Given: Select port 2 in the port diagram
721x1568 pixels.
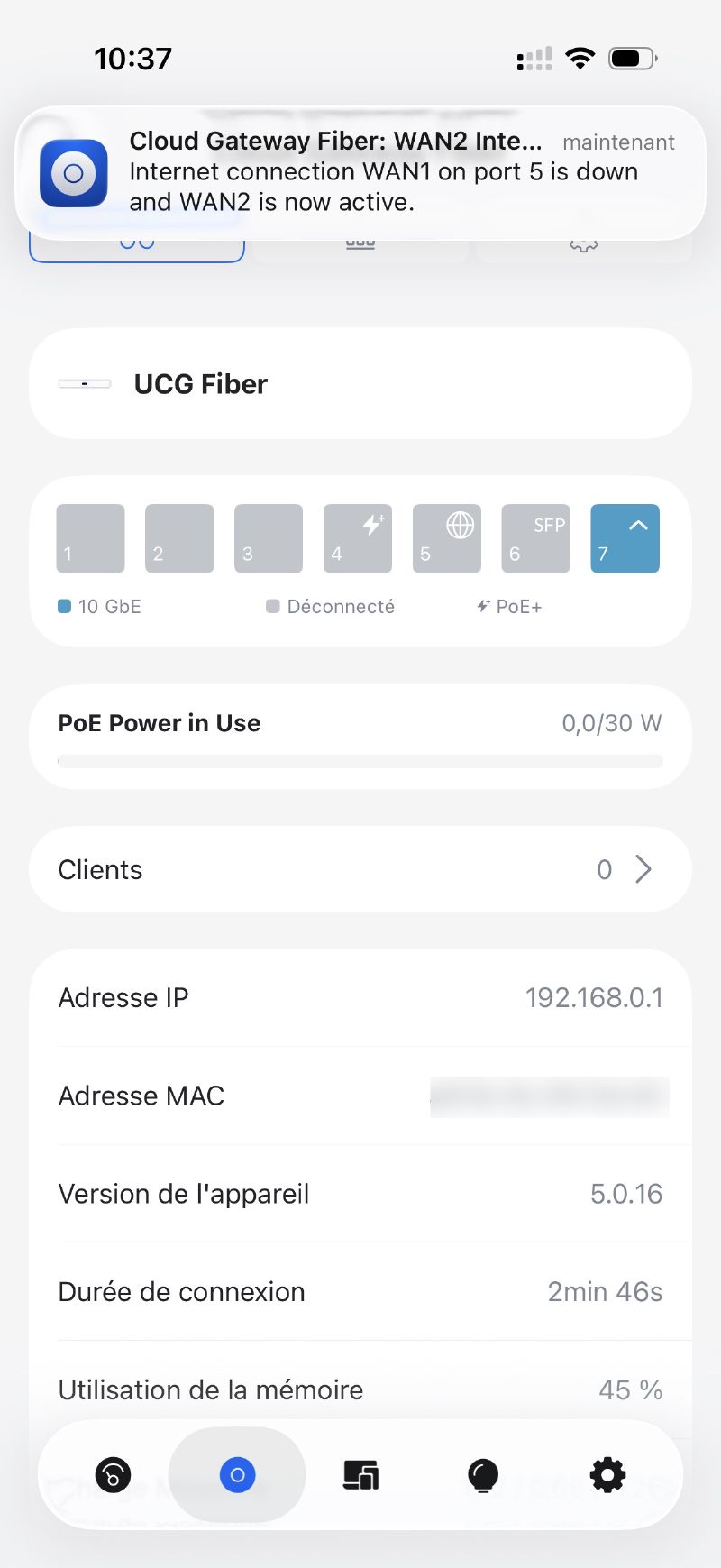Looking at the screenshot, I should tap(178, 538).
